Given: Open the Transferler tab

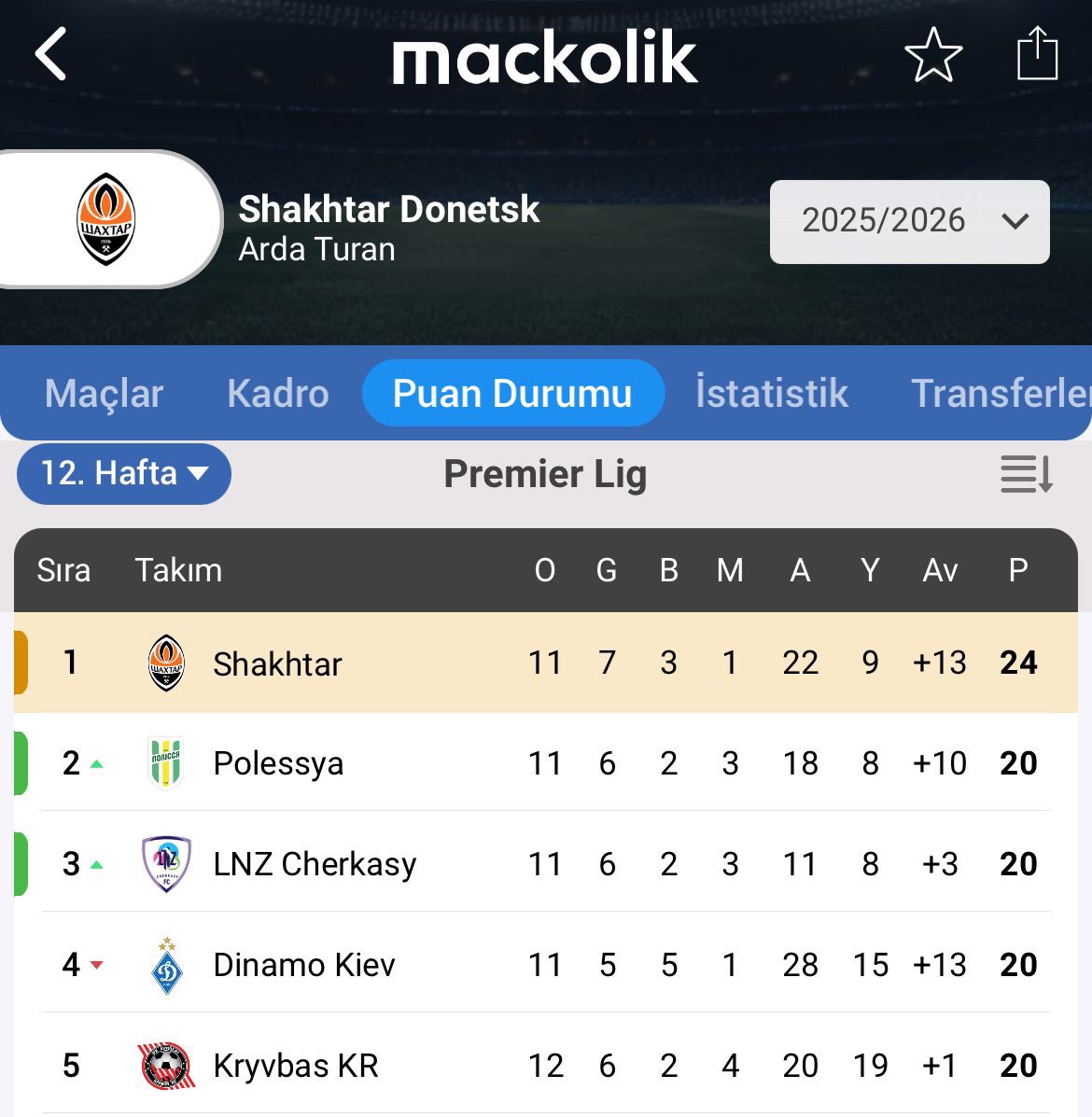Looking at the screenshot, I should [x=999, y=394].
